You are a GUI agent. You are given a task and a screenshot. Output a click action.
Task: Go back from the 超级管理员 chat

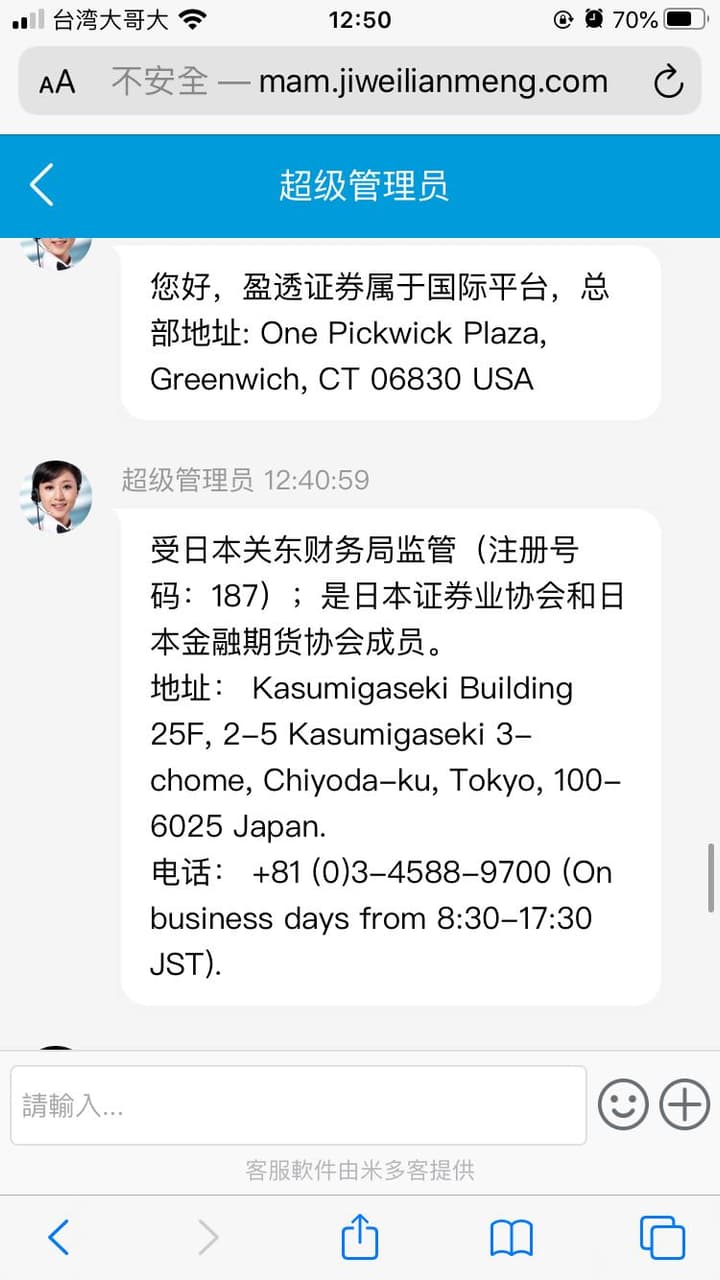click(x=42, y=185)
